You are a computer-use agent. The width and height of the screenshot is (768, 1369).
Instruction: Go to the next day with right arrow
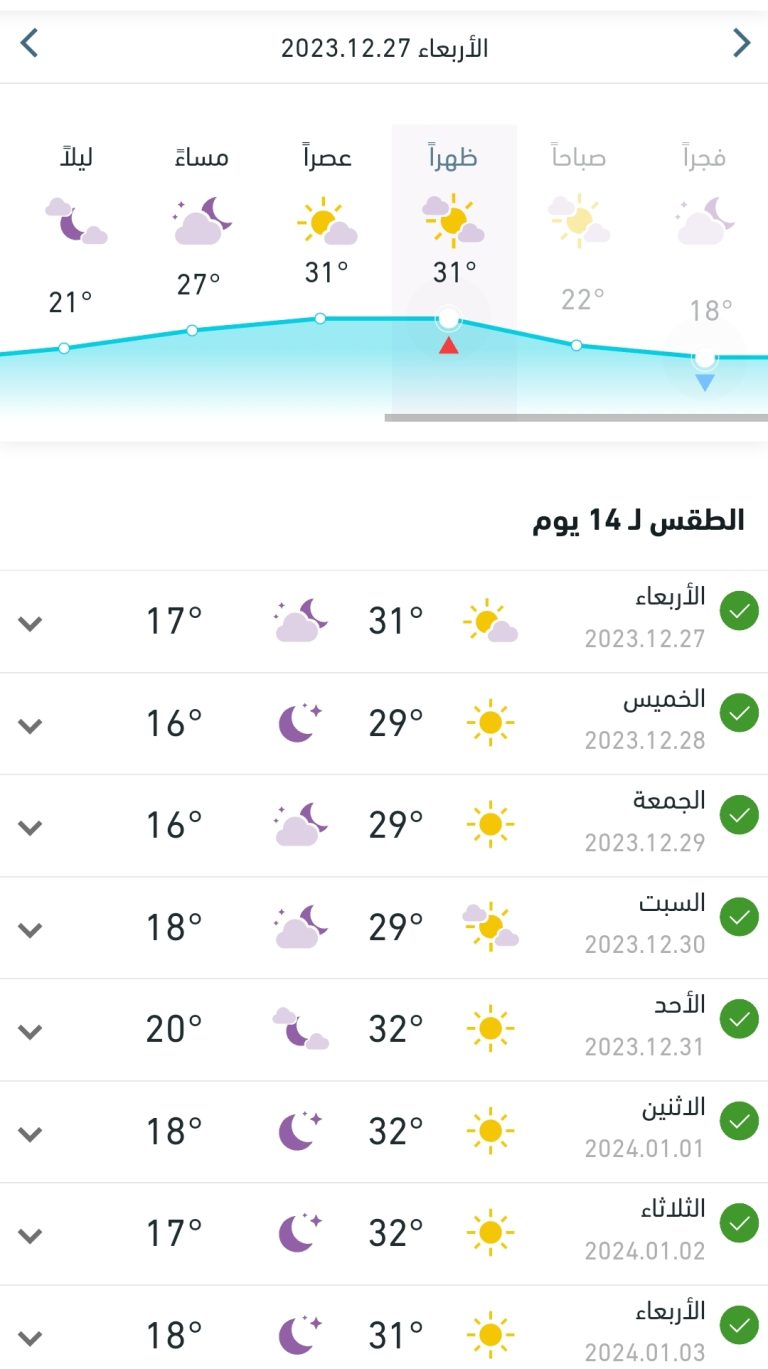click(x=741, y=43)
